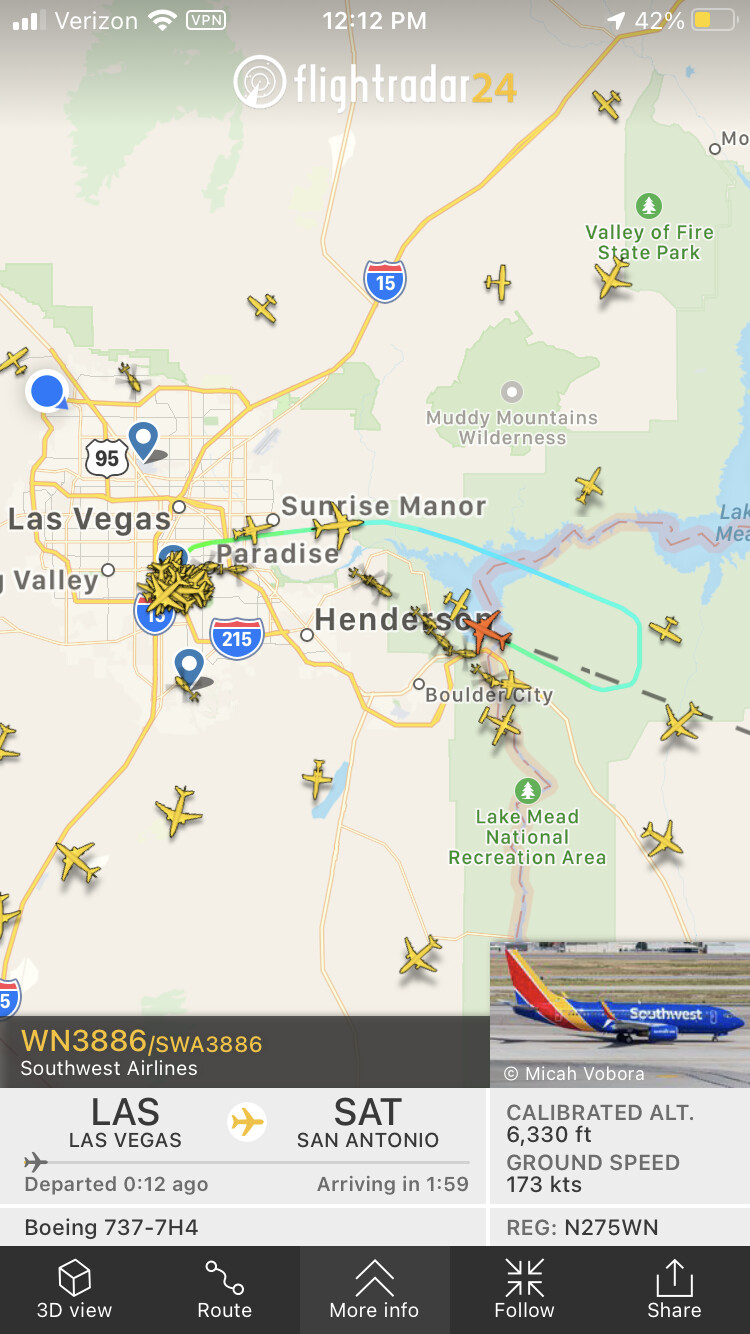Share flight WN3886
Viewport: 750px width, 1334px height.
coord(674,1289)
